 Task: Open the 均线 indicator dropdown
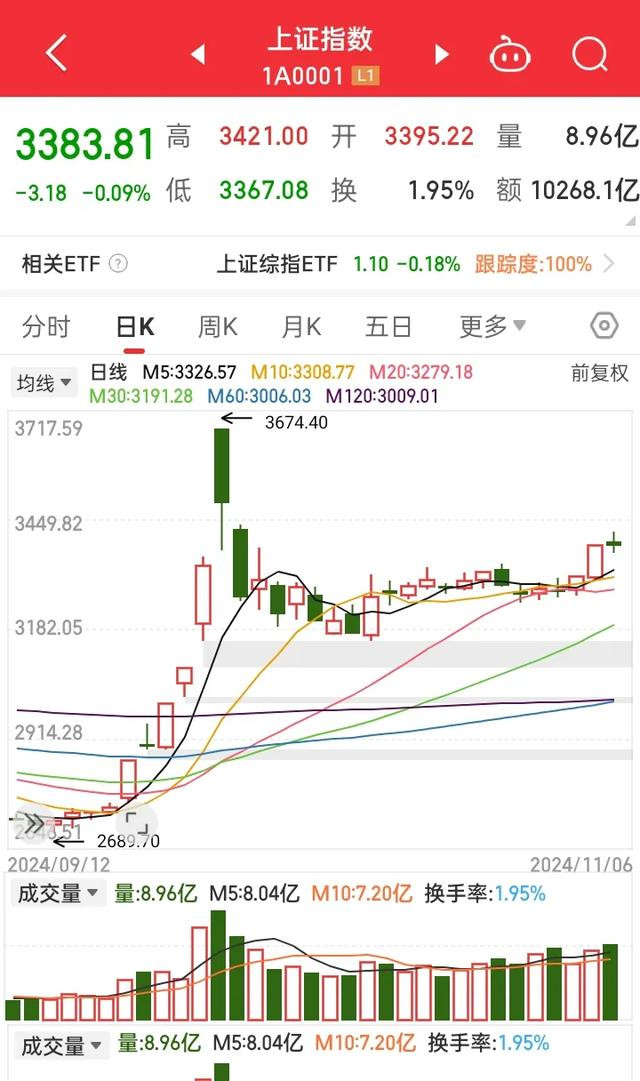point(43,383)
